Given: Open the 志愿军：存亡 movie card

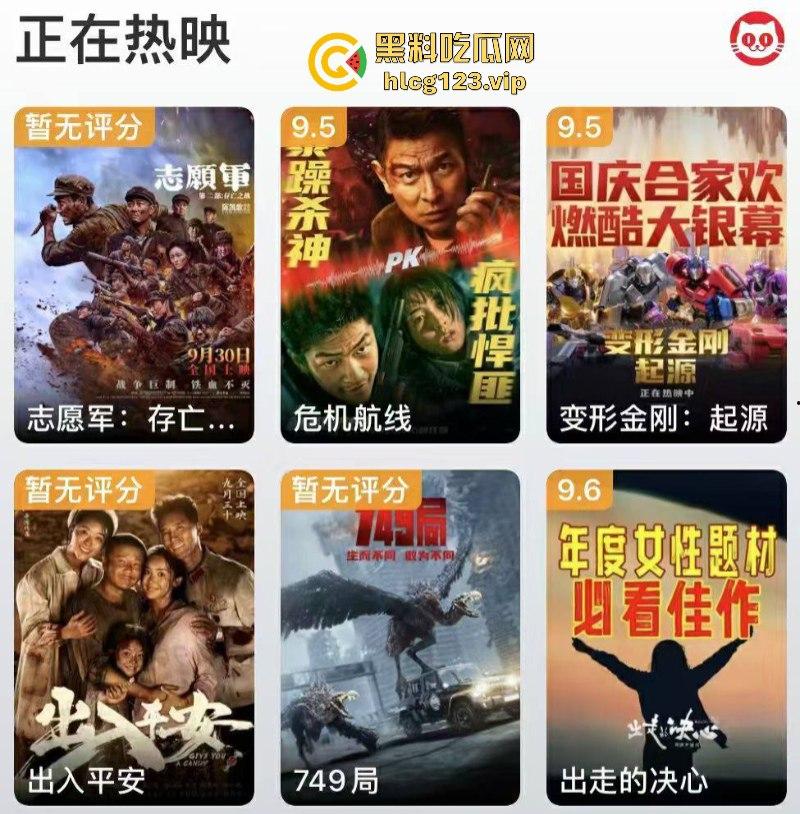Looking at the screenshot, I should [134, 275].
